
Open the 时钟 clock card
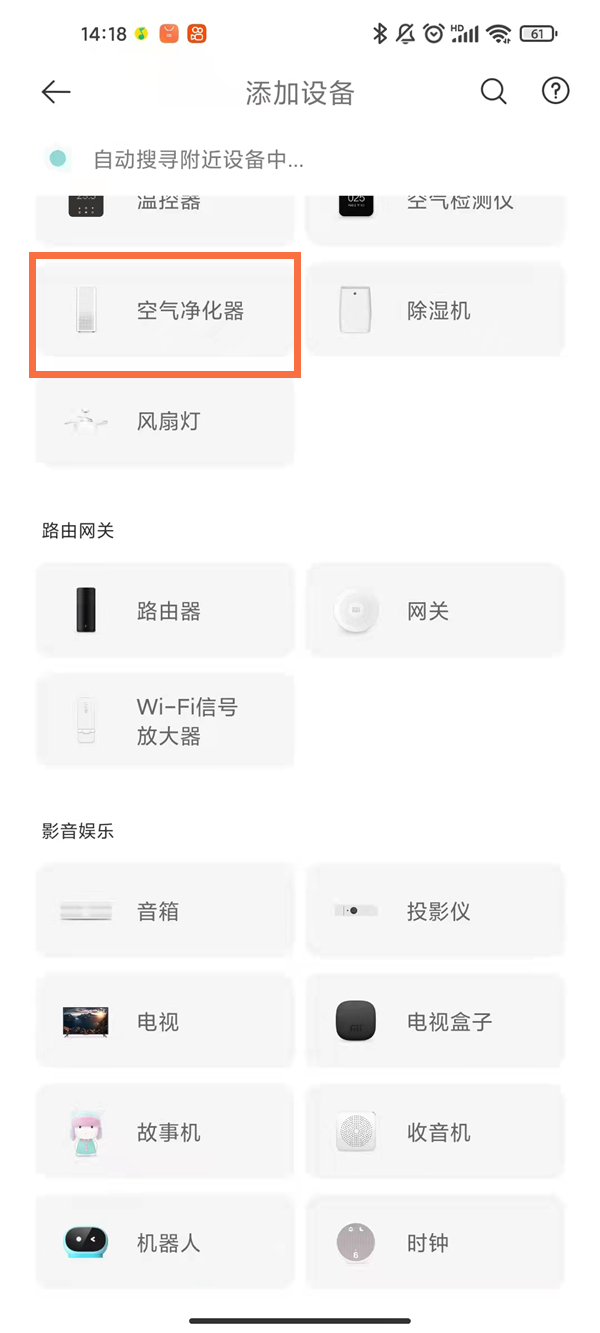435,1243
